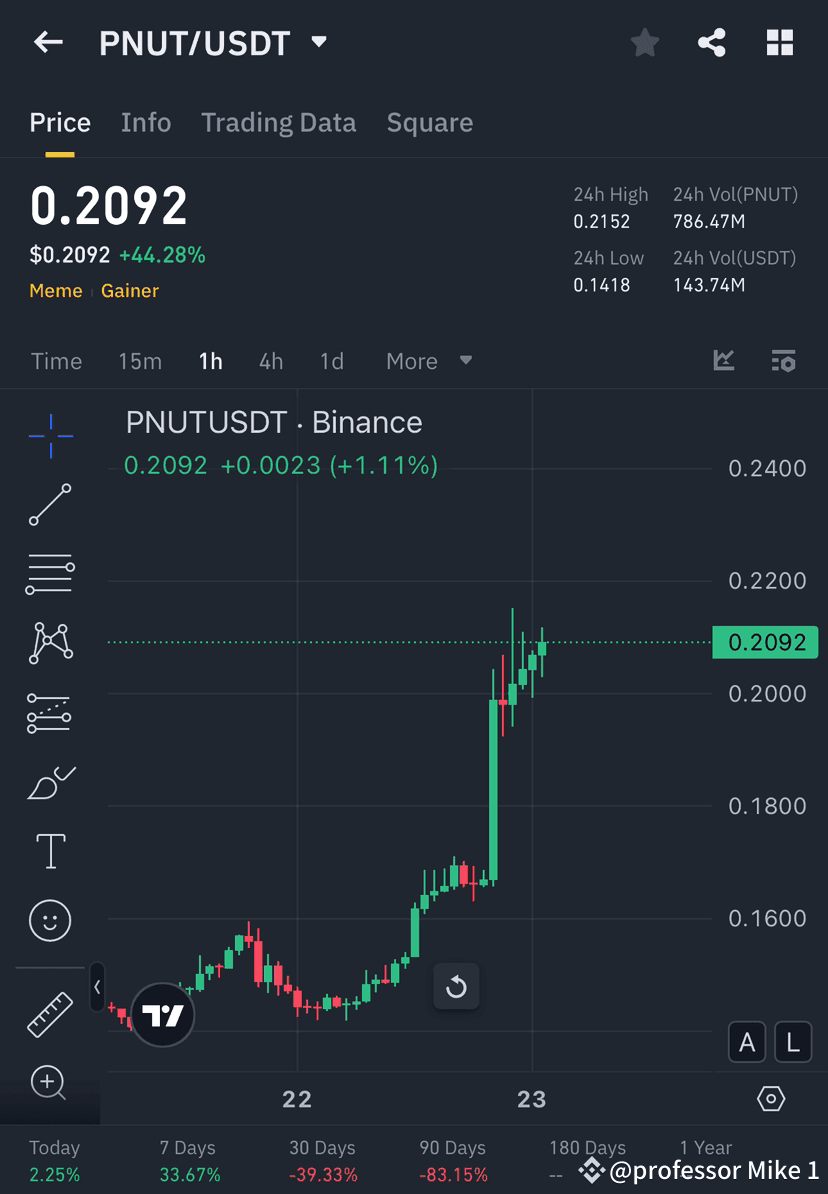Click the TradingView logo on the chart
Screen dimensions: 828x1194
(x=162, y=1015)
